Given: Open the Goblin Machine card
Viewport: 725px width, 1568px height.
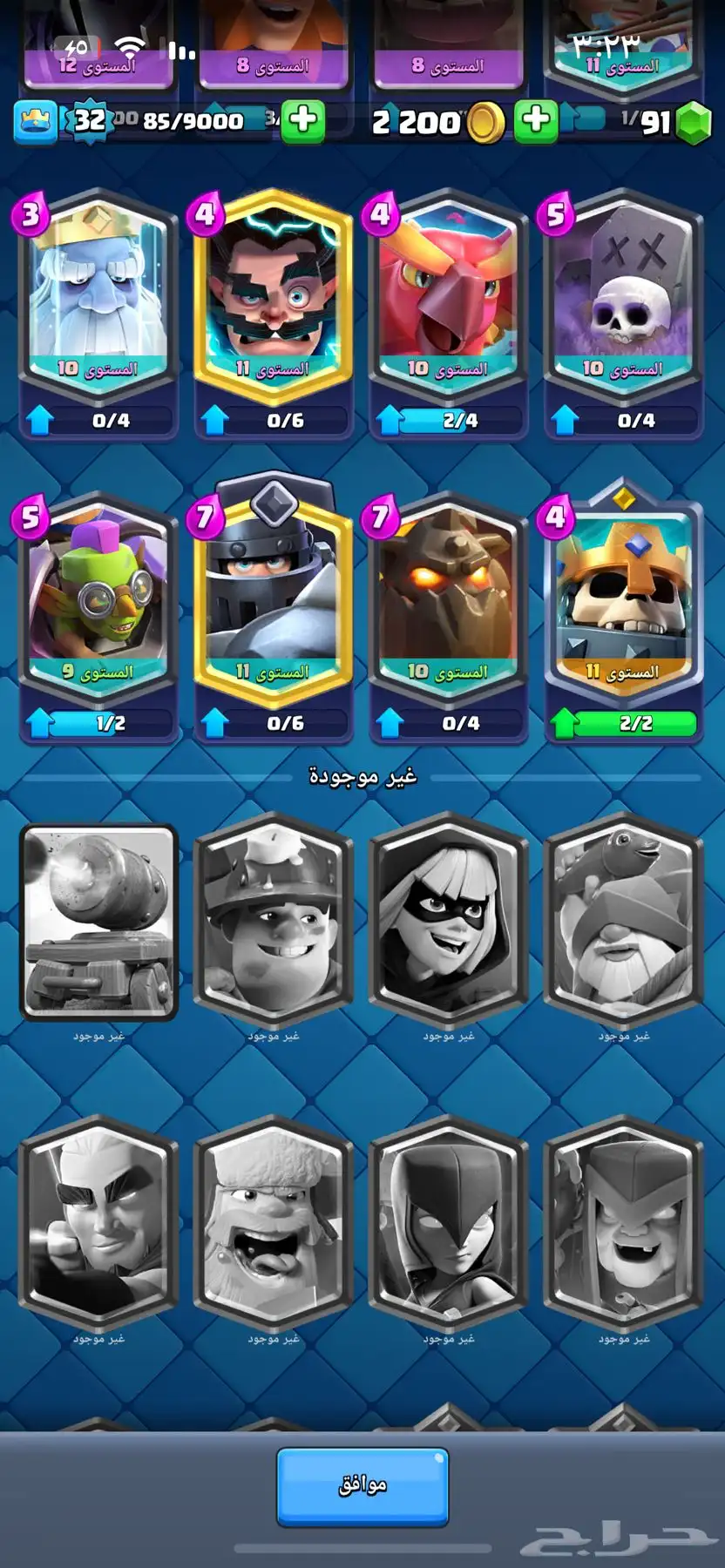Looking at the screenshot, I should (98, 599).
